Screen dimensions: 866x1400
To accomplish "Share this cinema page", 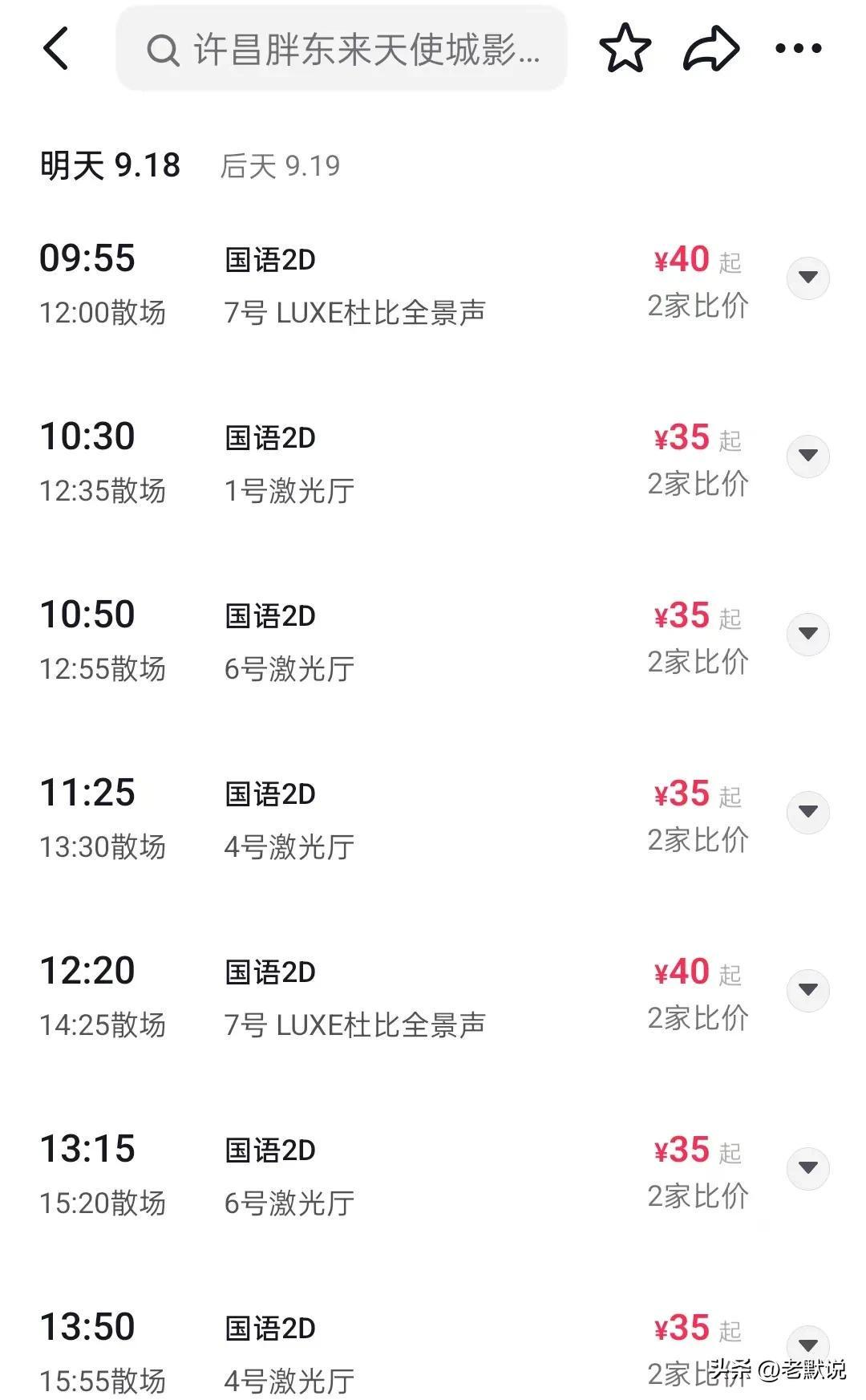I will 711,49.
